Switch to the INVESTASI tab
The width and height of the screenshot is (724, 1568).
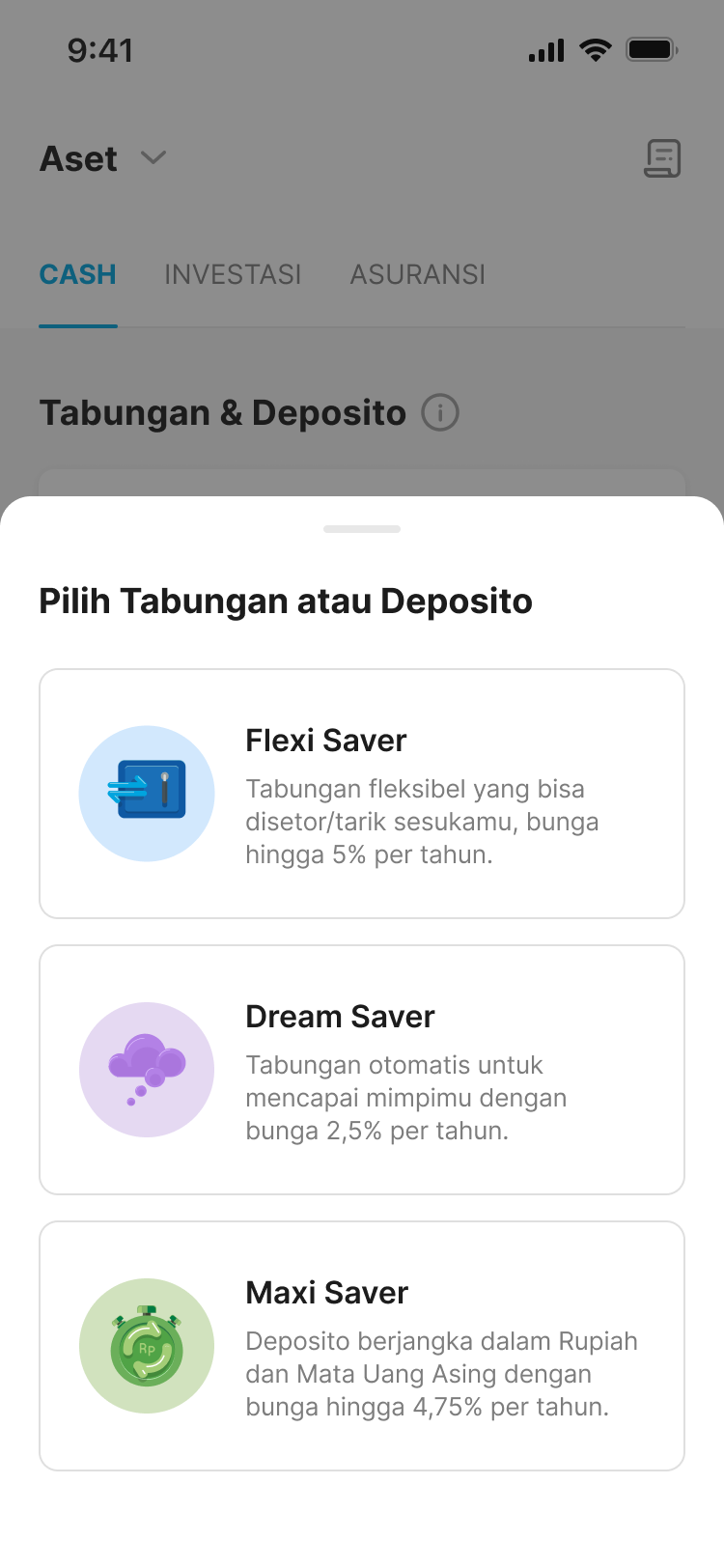[233, 275]
